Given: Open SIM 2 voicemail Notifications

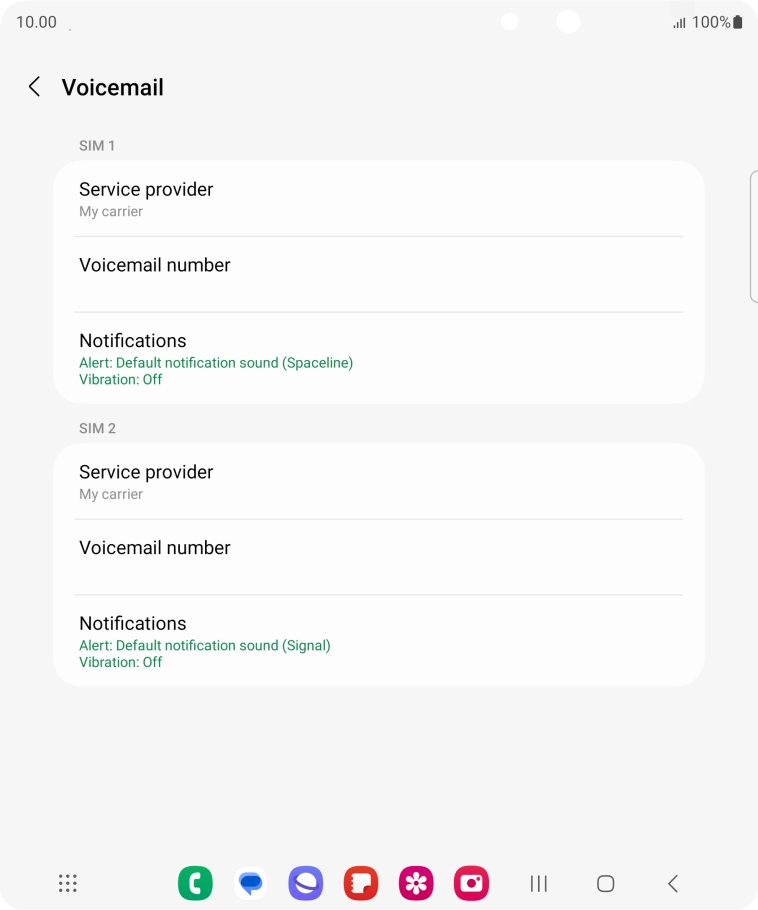Looking at the screenshot, I should click(x=378, y=641).
